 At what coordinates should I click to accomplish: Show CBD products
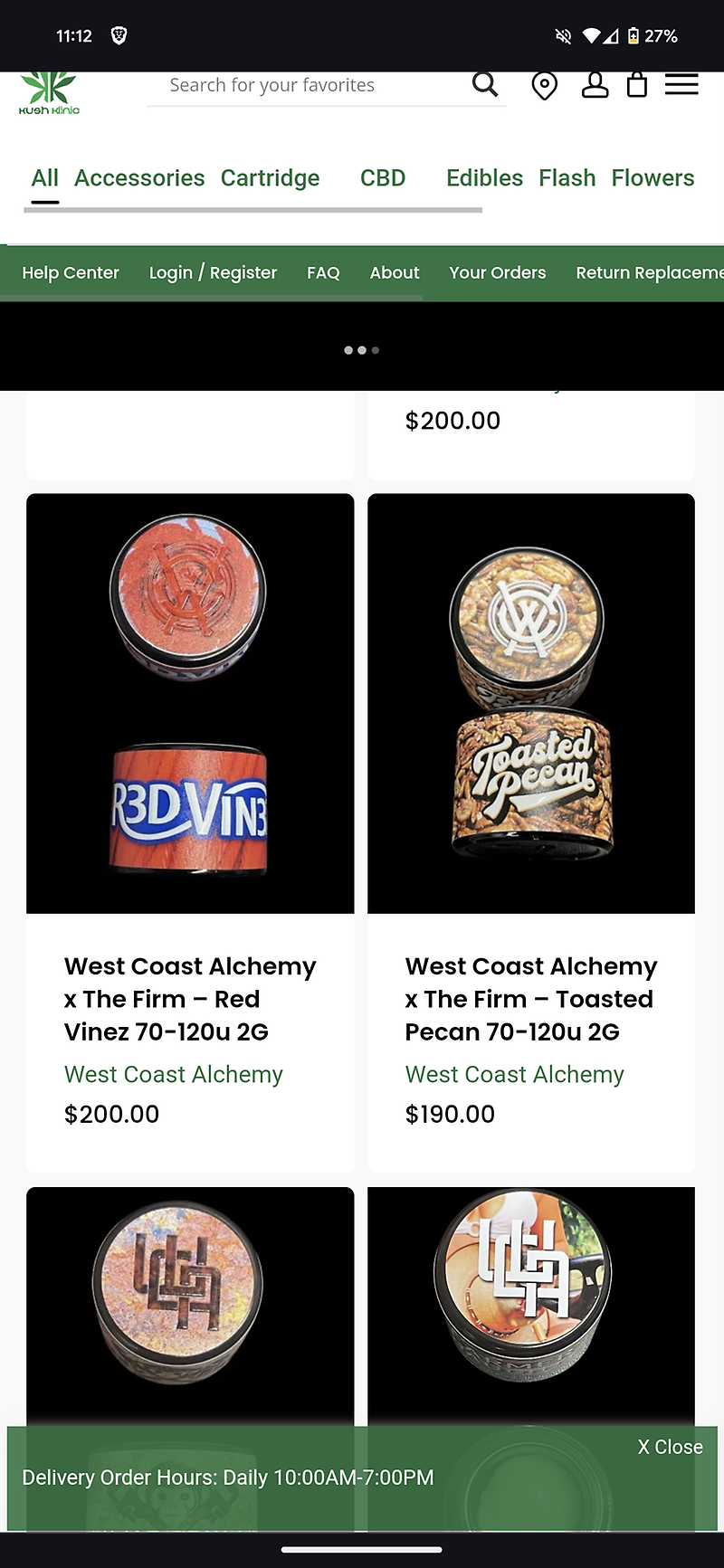pyautogui.click(x=383, y=178)
